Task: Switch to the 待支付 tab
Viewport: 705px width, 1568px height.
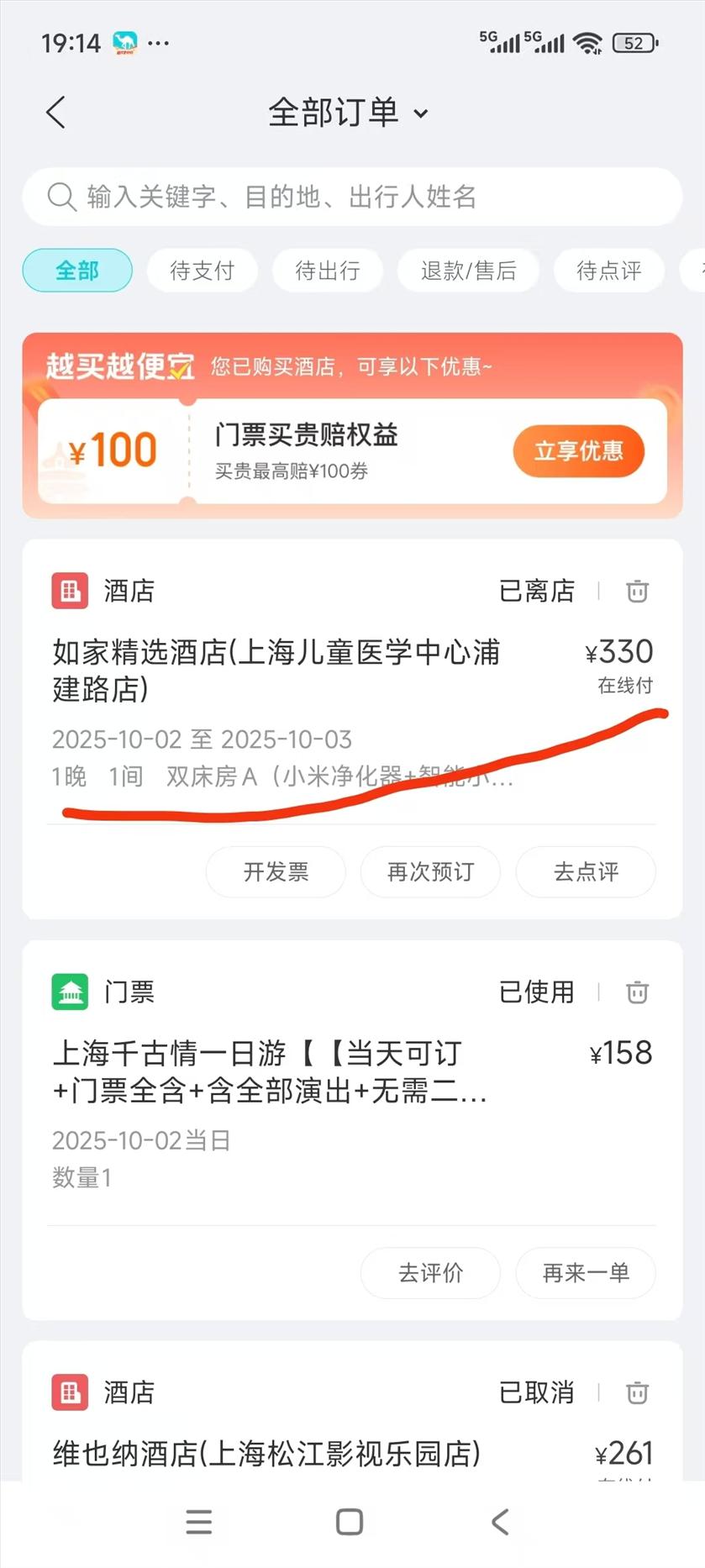Action: point(202,271)
